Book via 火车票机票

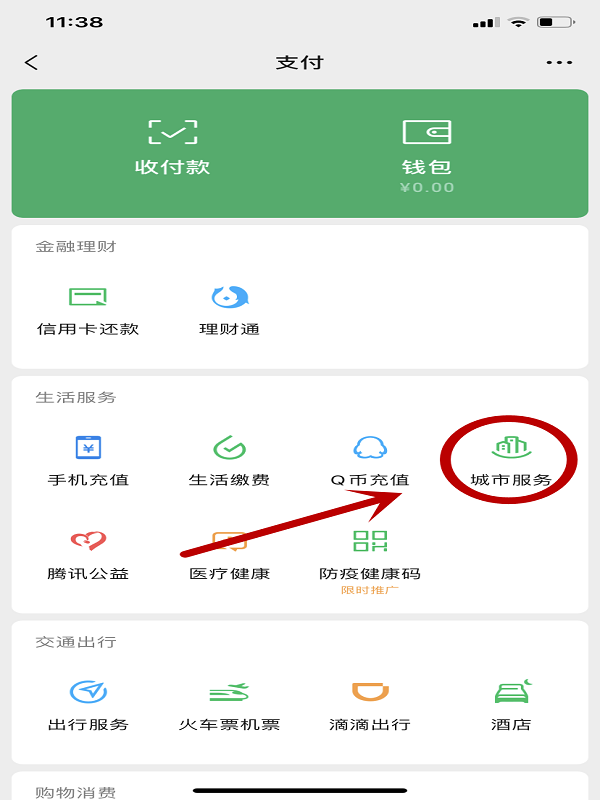229,705
